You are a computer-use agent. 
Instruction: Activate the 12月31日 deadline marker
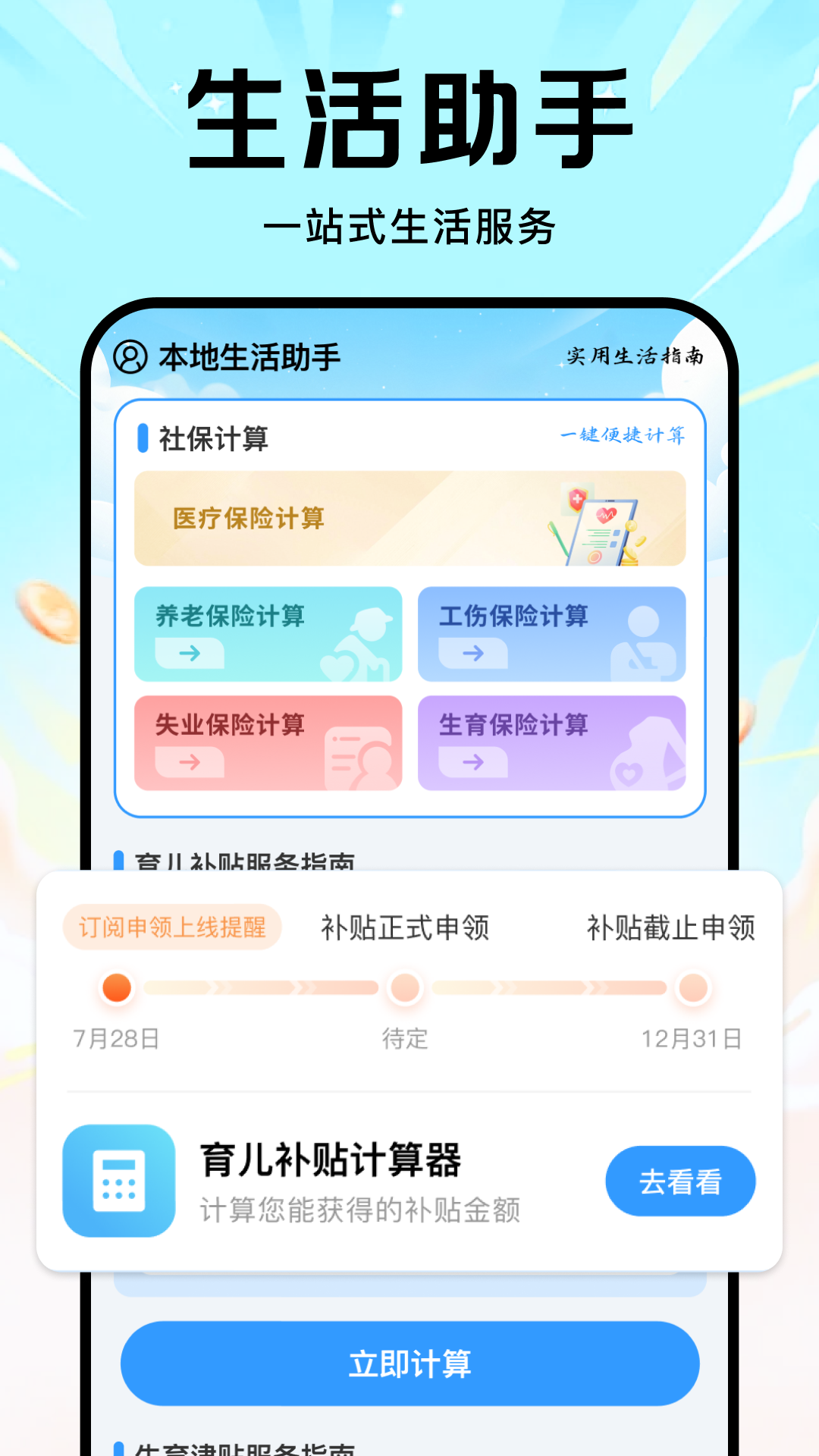692,990
